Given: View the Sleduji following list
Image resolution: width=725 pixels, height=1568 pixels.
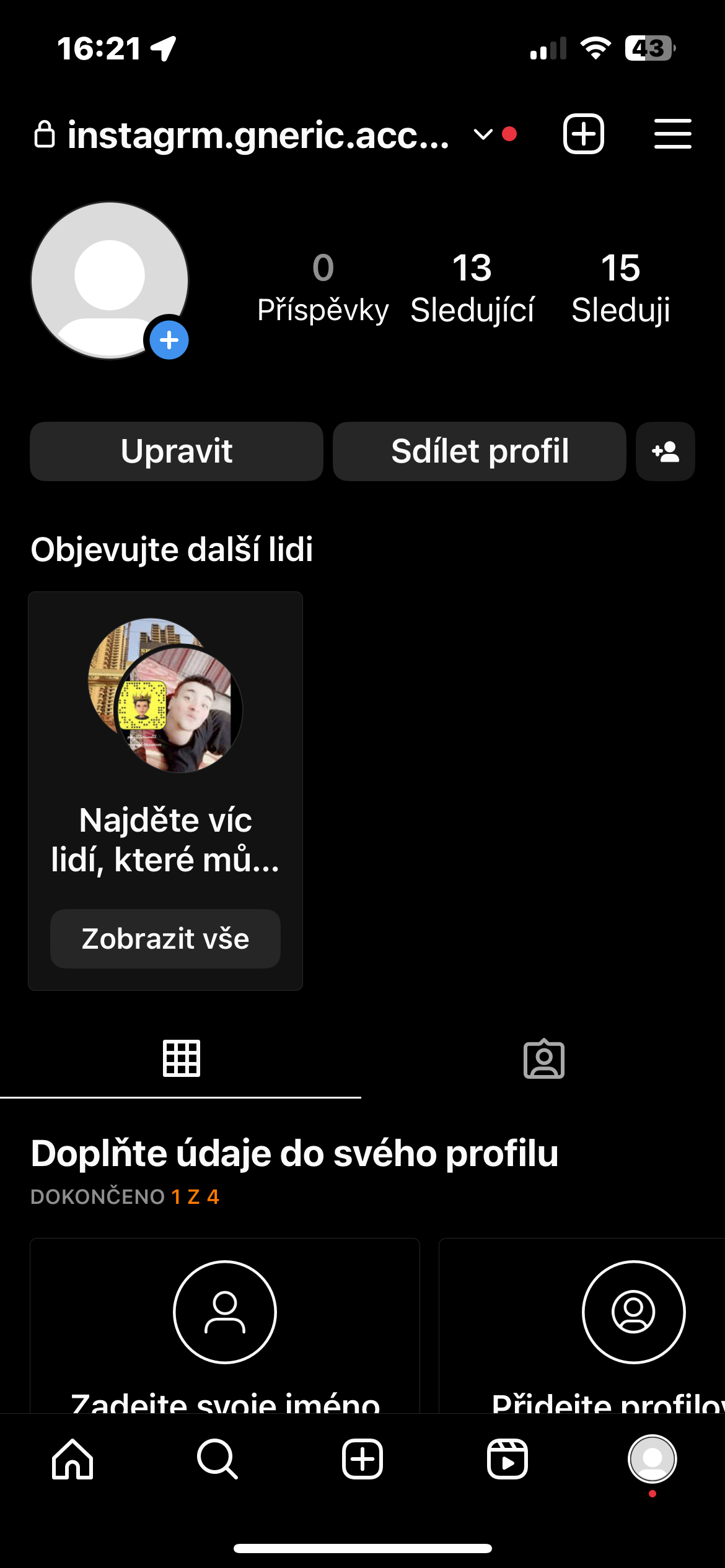Looking at the screenshot, I should 620,288.
